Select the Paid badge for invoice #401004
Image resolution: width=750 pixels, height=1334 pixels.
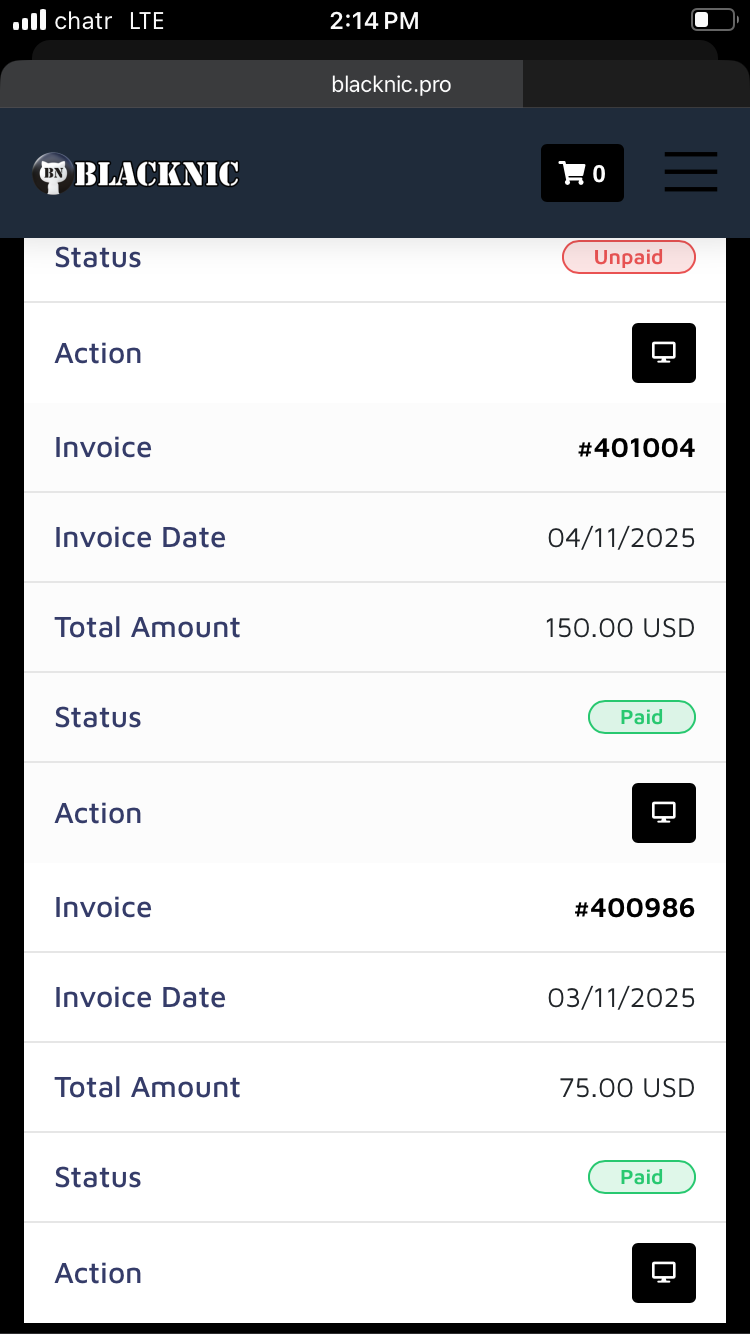[x=641, y=717]
